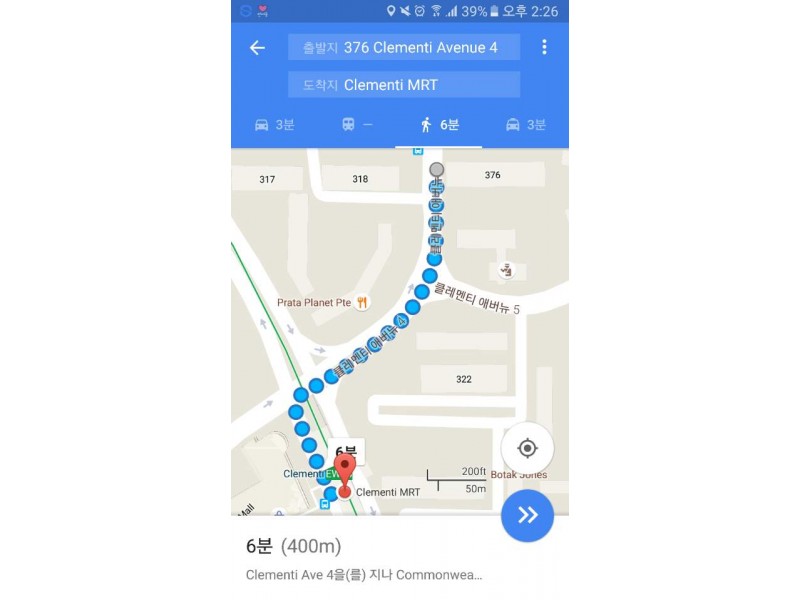Viewport: 800px width, 600px height.
Task: Go back using the arrow icon
Action: pos(257,48)
